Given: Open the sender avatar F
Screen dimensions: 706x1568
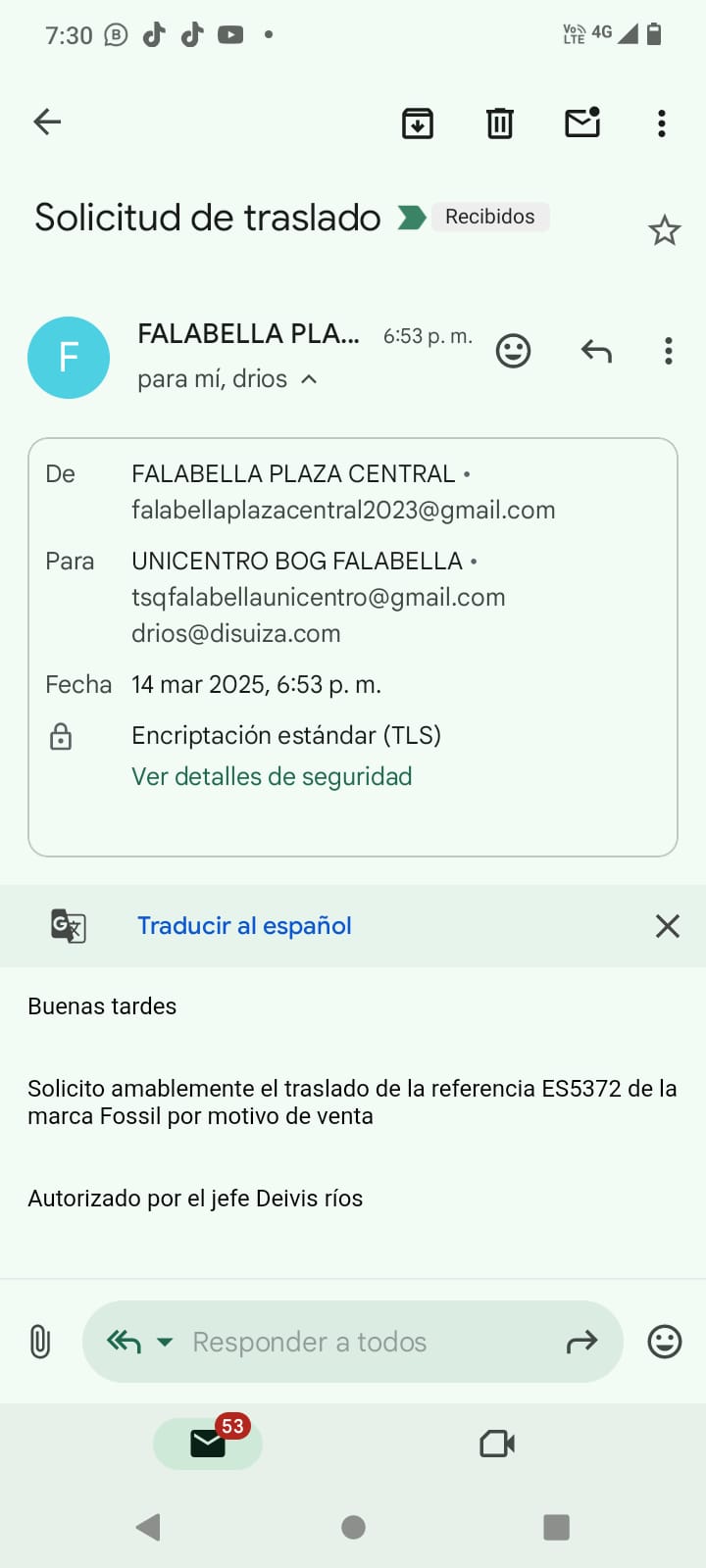Looking at the screenshot, I should 69,357.
